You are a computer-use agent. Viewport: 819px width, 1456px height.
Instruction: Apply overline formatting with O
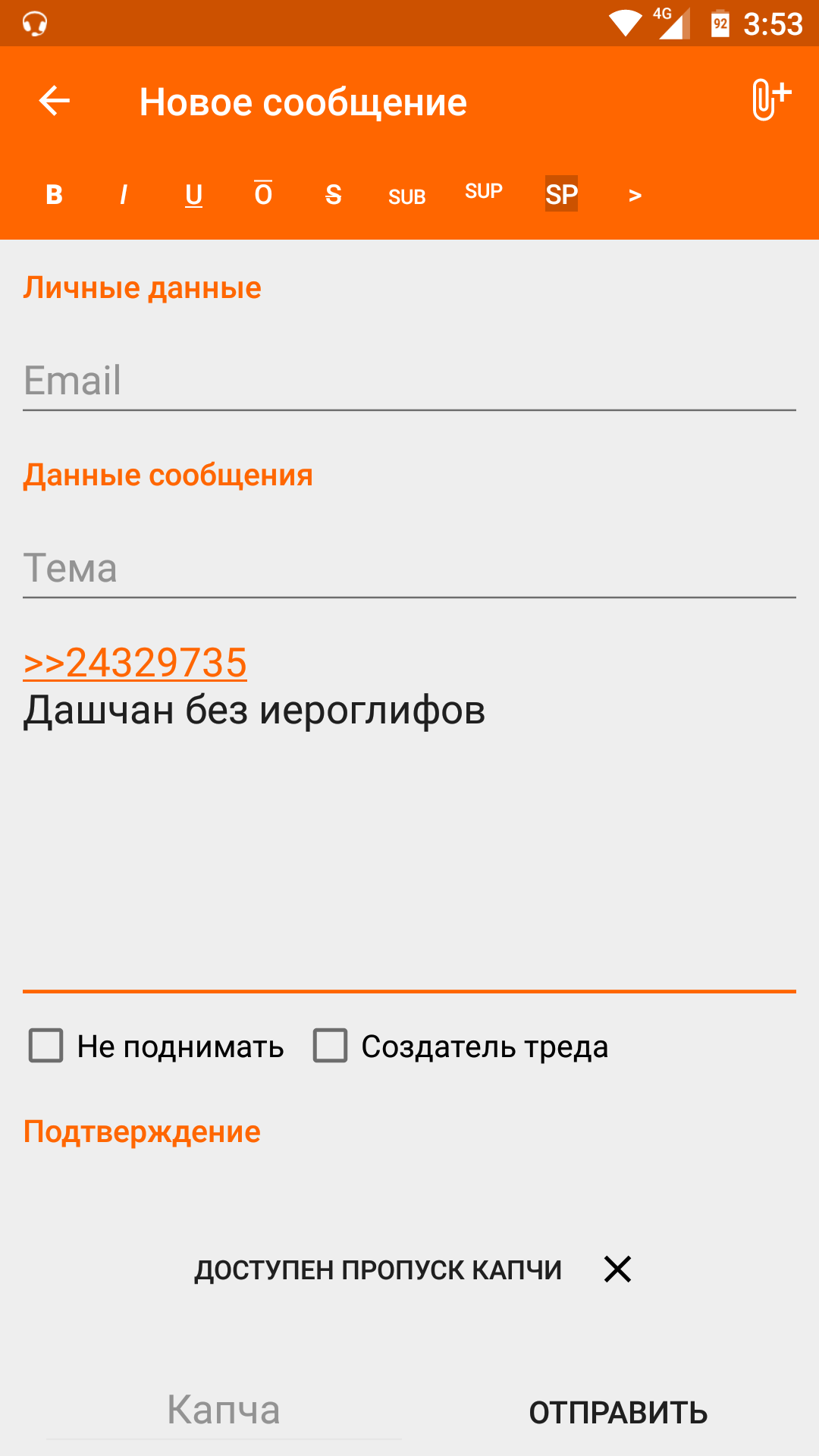(263, 193)
